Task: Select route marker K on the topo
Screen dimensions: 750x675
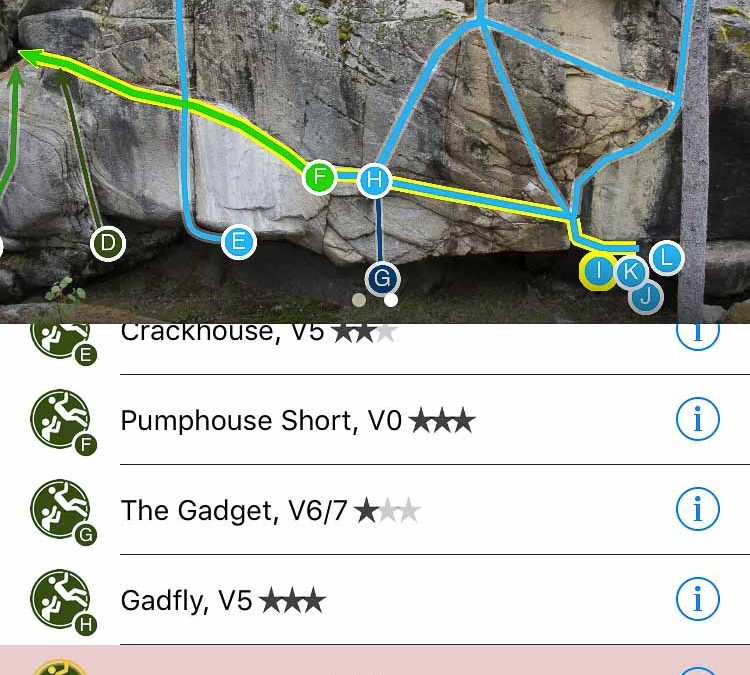Action: click(x=630, y=271)
